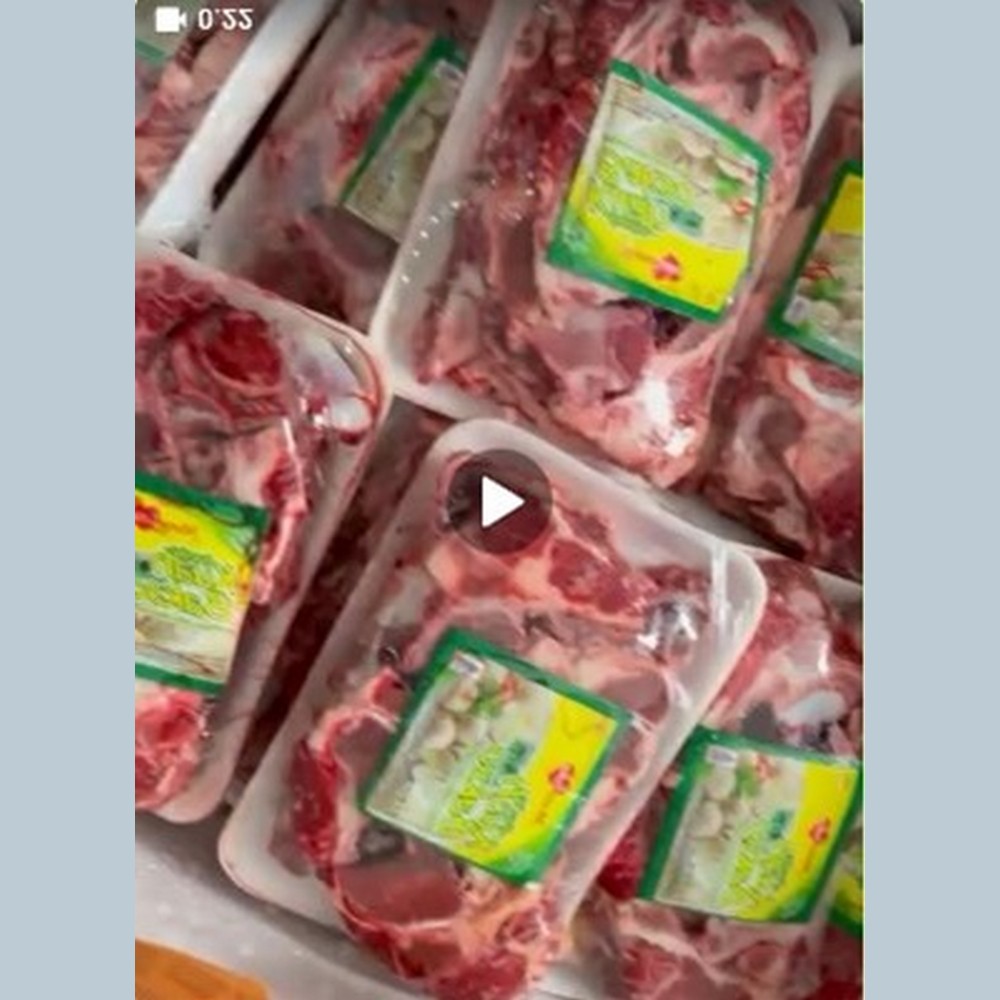Play the meat packages video

point(499,502)
